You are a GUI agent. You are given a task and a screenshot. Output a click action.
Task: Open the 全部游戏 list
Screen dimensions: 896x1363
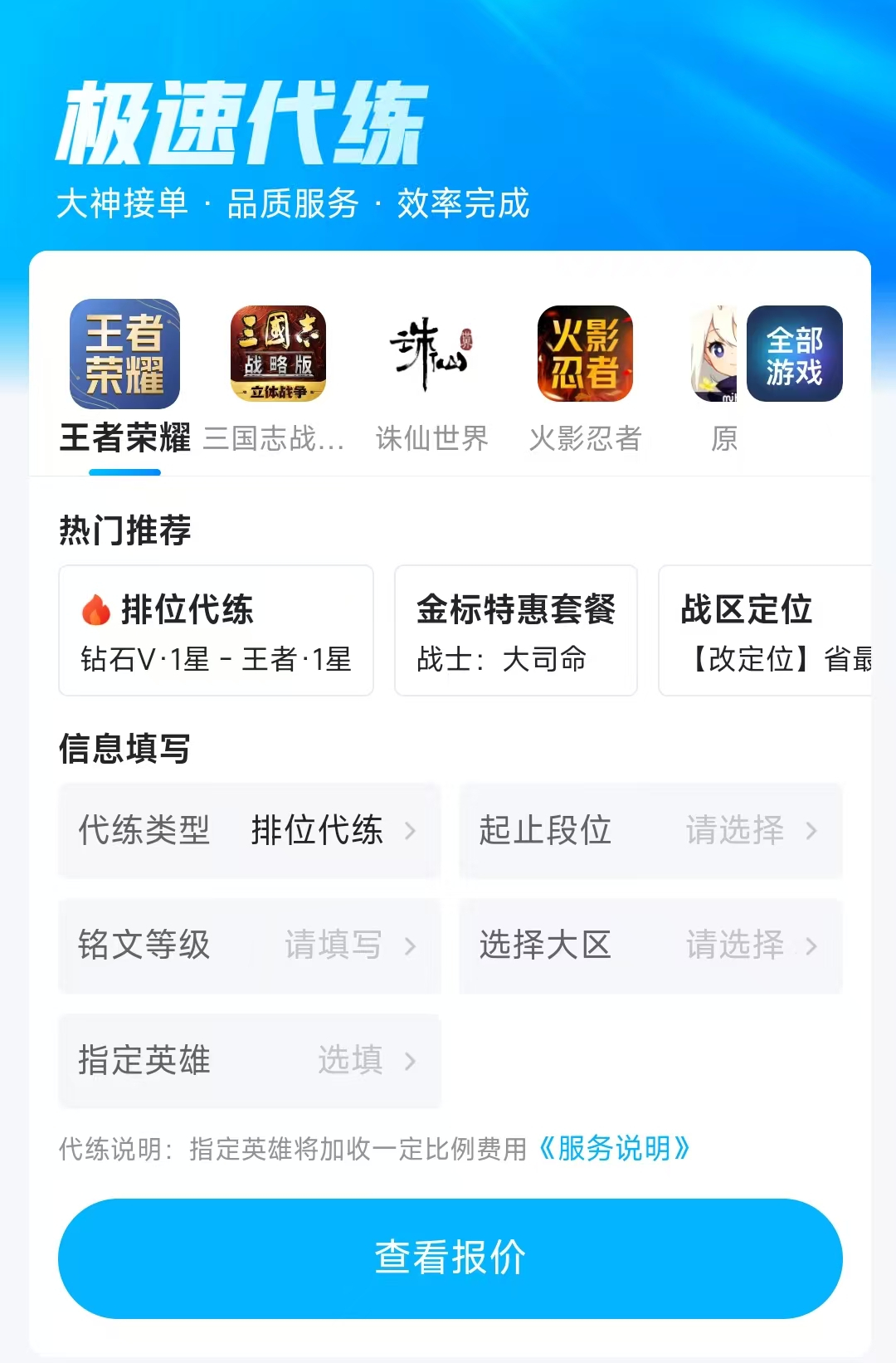tap(794, 354)
